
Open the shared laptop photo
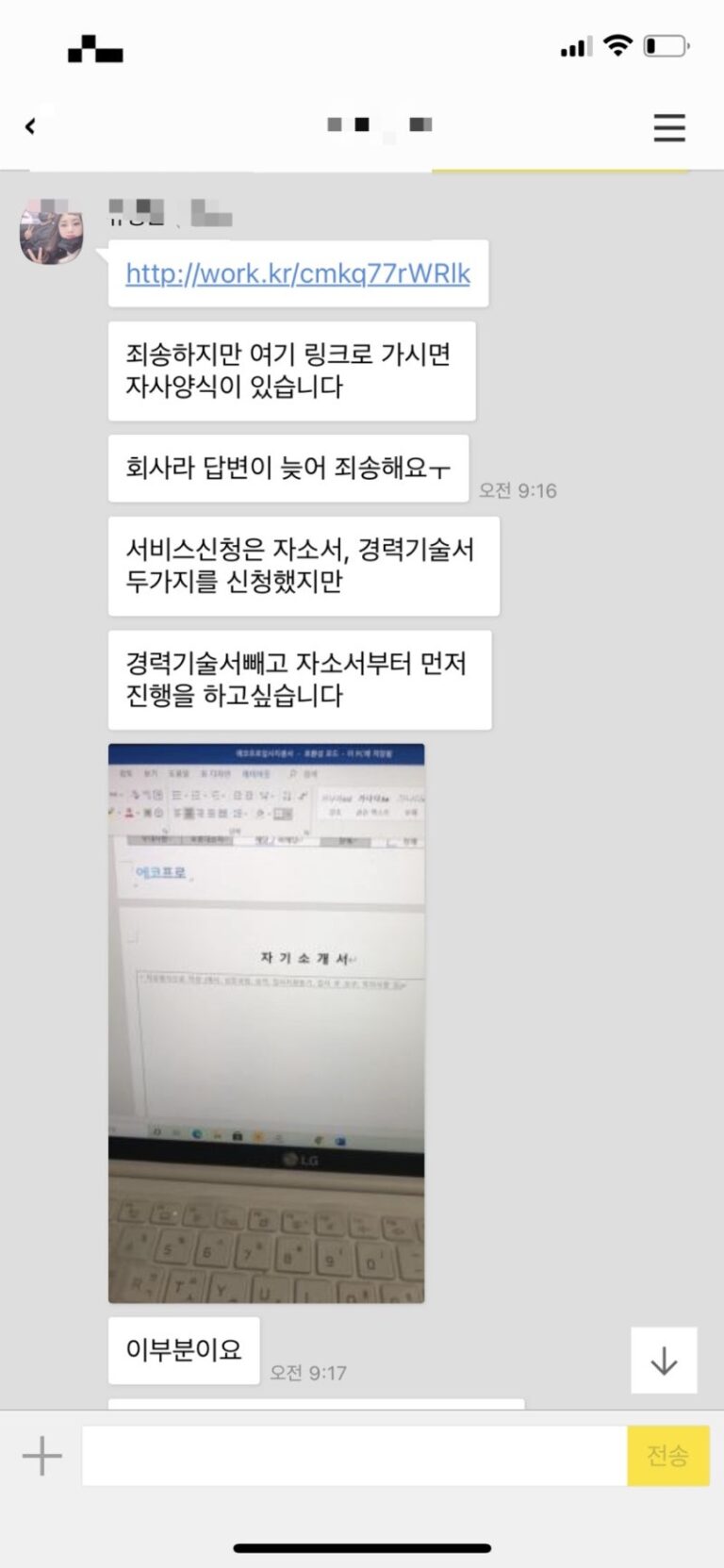click(x=266, y=1023)
